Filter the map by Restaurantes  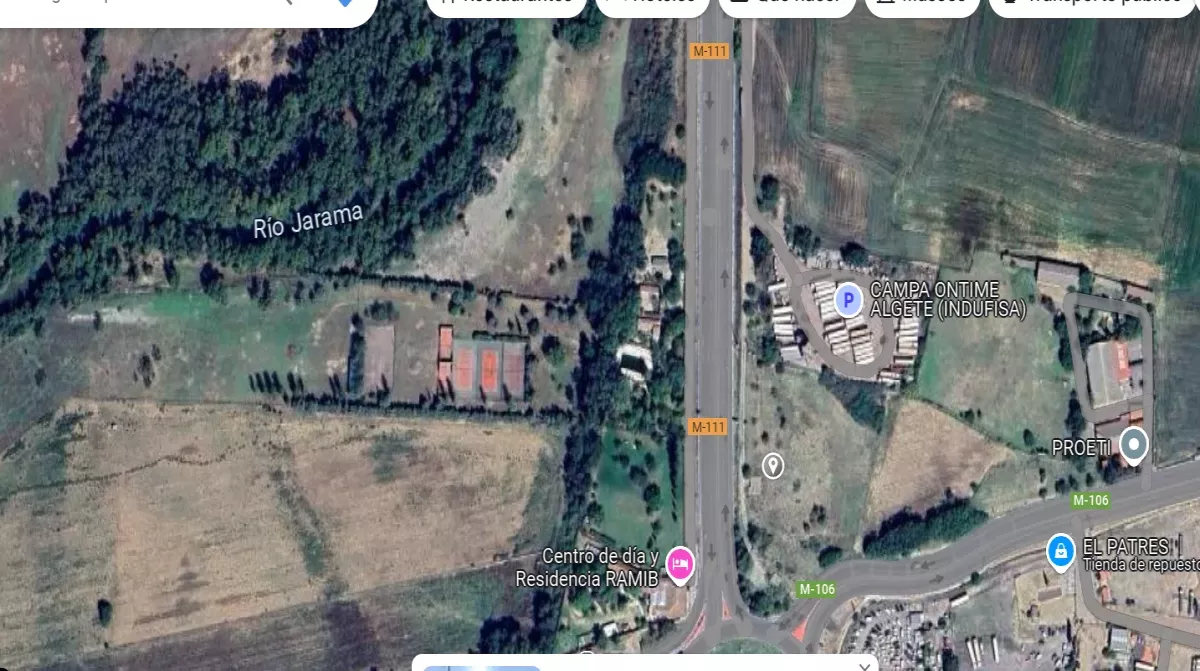tap(508, 4)
